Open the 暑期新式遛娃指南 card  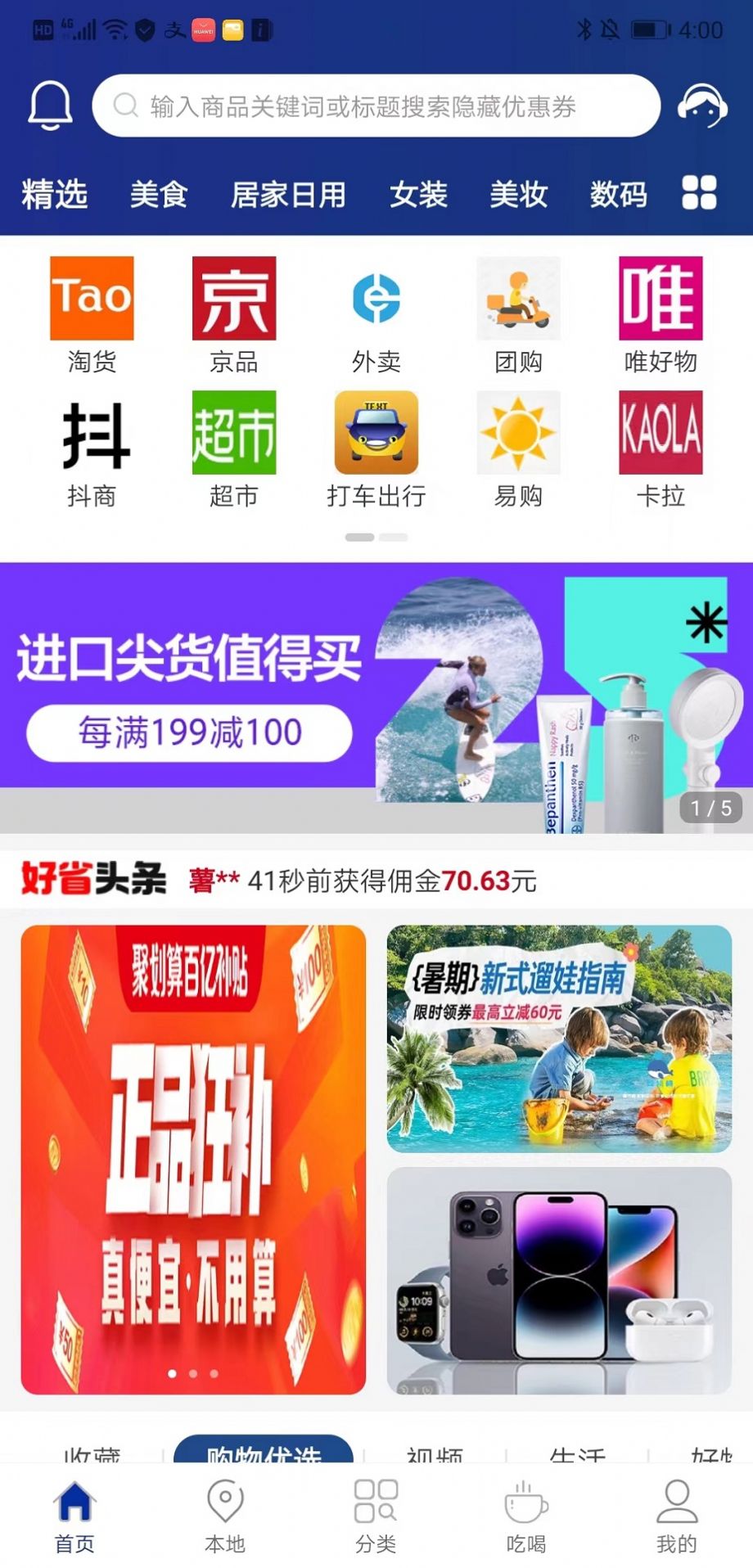click(x=559, y=1038)
